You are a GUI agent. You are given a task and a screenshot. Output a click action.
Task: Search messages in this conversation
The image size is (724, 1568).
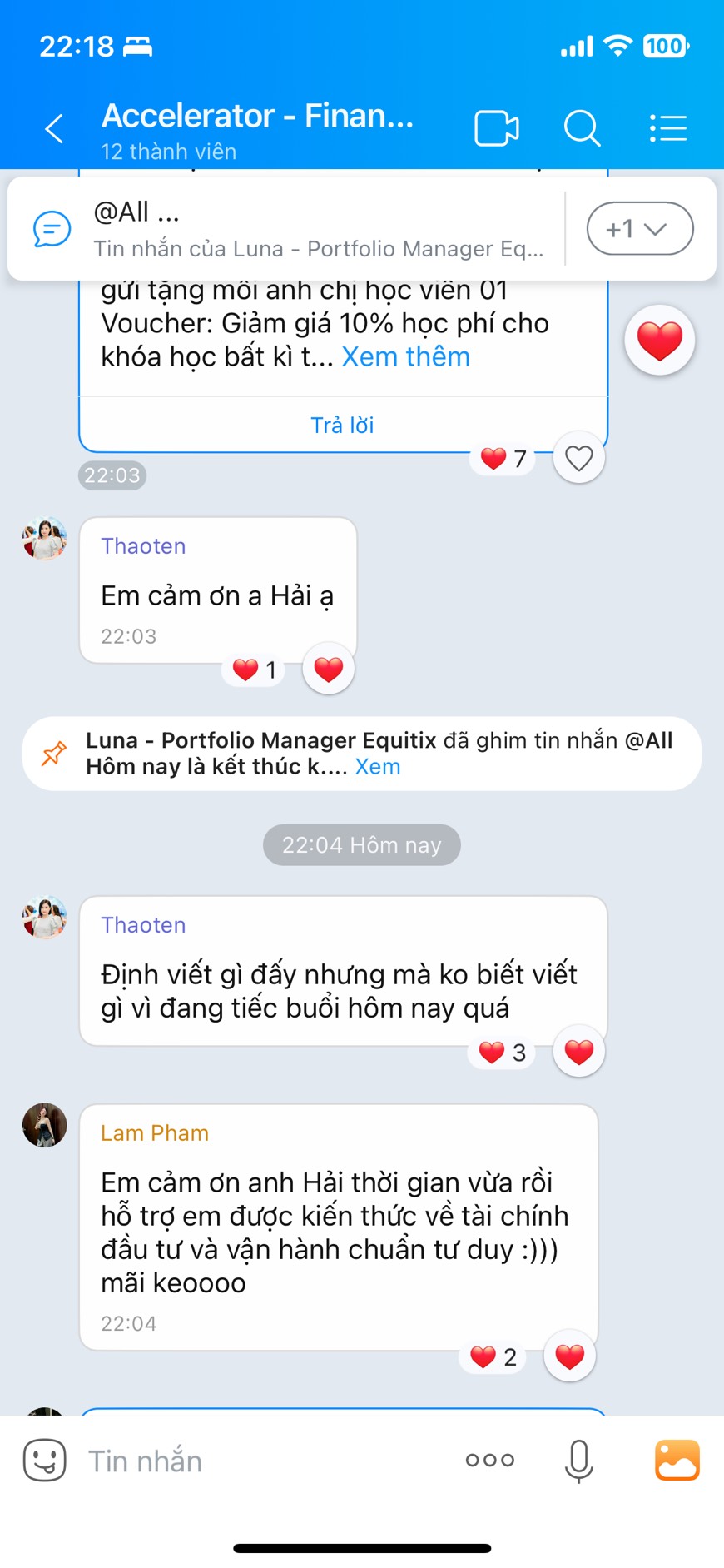click(x=582, y=129)
